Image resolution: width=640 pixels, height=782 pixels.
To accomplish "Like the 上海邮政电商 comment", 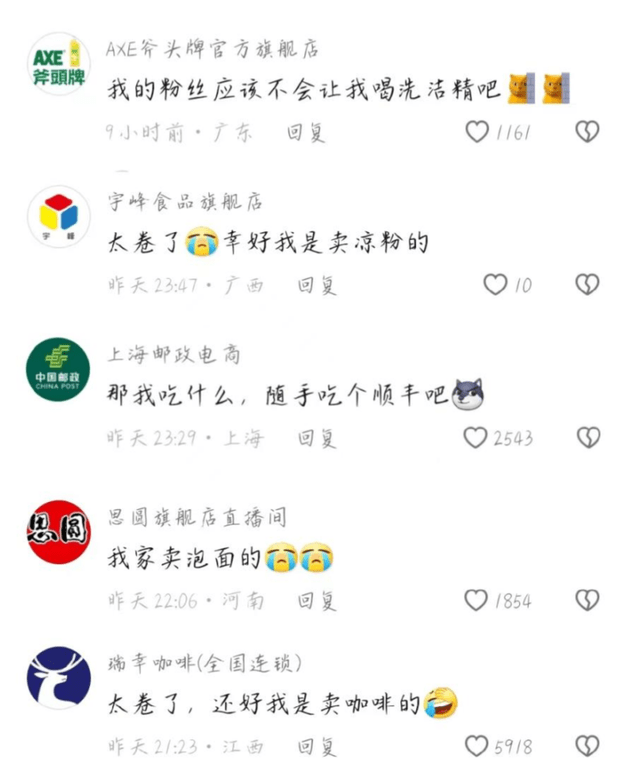I will [x=475, y=438].
